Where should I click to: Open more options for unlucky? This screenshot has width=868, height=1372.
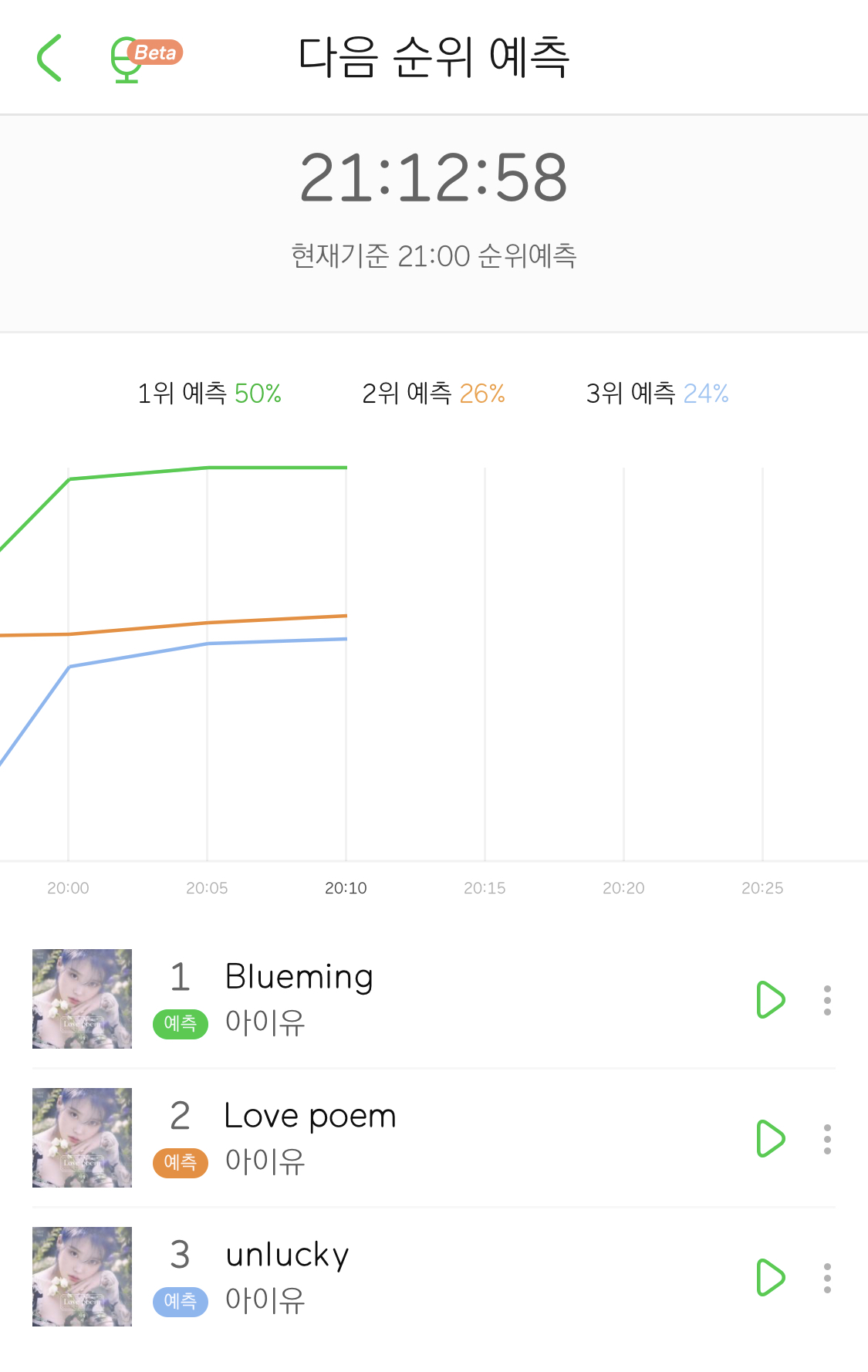click(x=827, y=1278)
